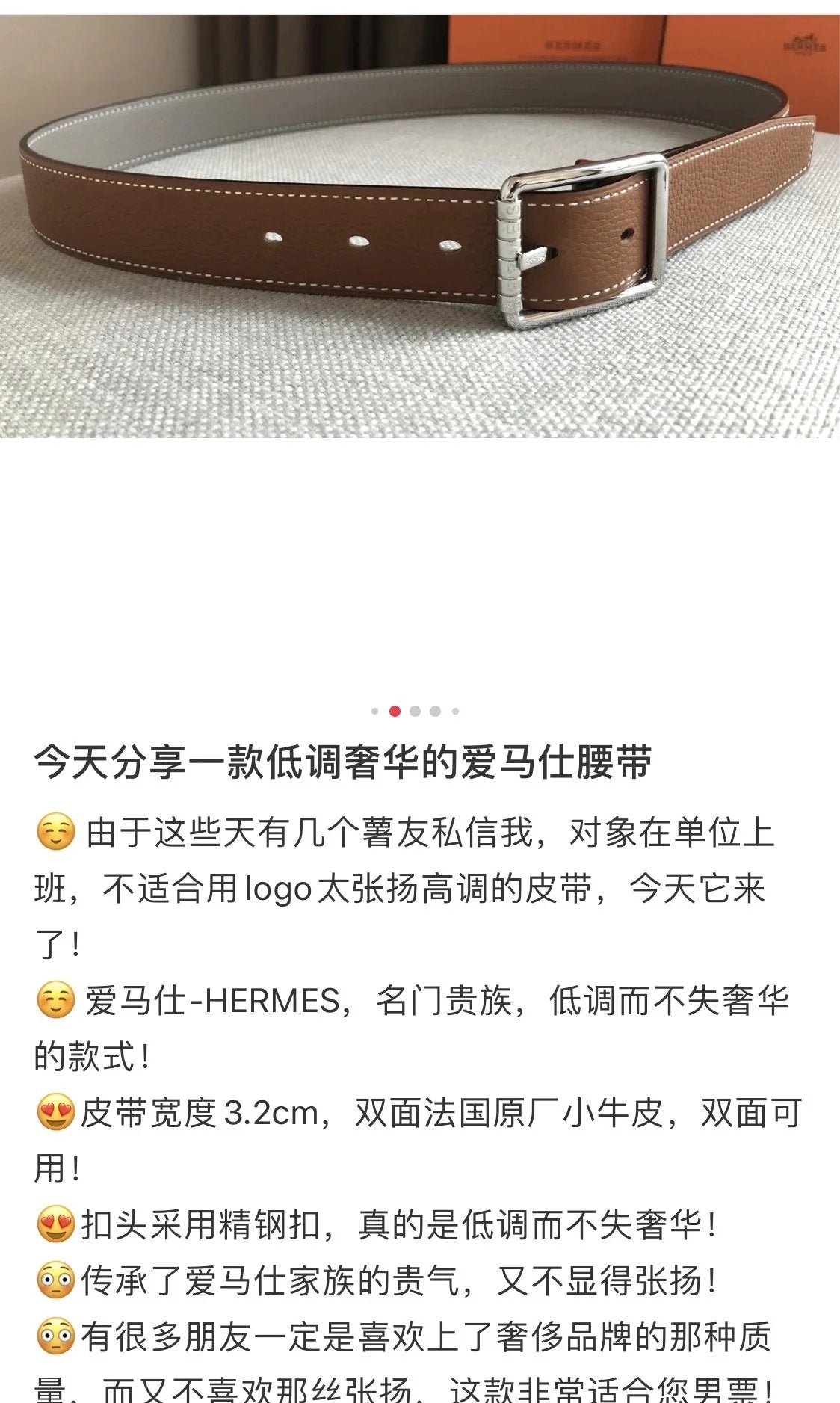Tap the image carousel page indicator dots
The width and height of the screenshot is (840, 1403).
(x=416, y=711)
